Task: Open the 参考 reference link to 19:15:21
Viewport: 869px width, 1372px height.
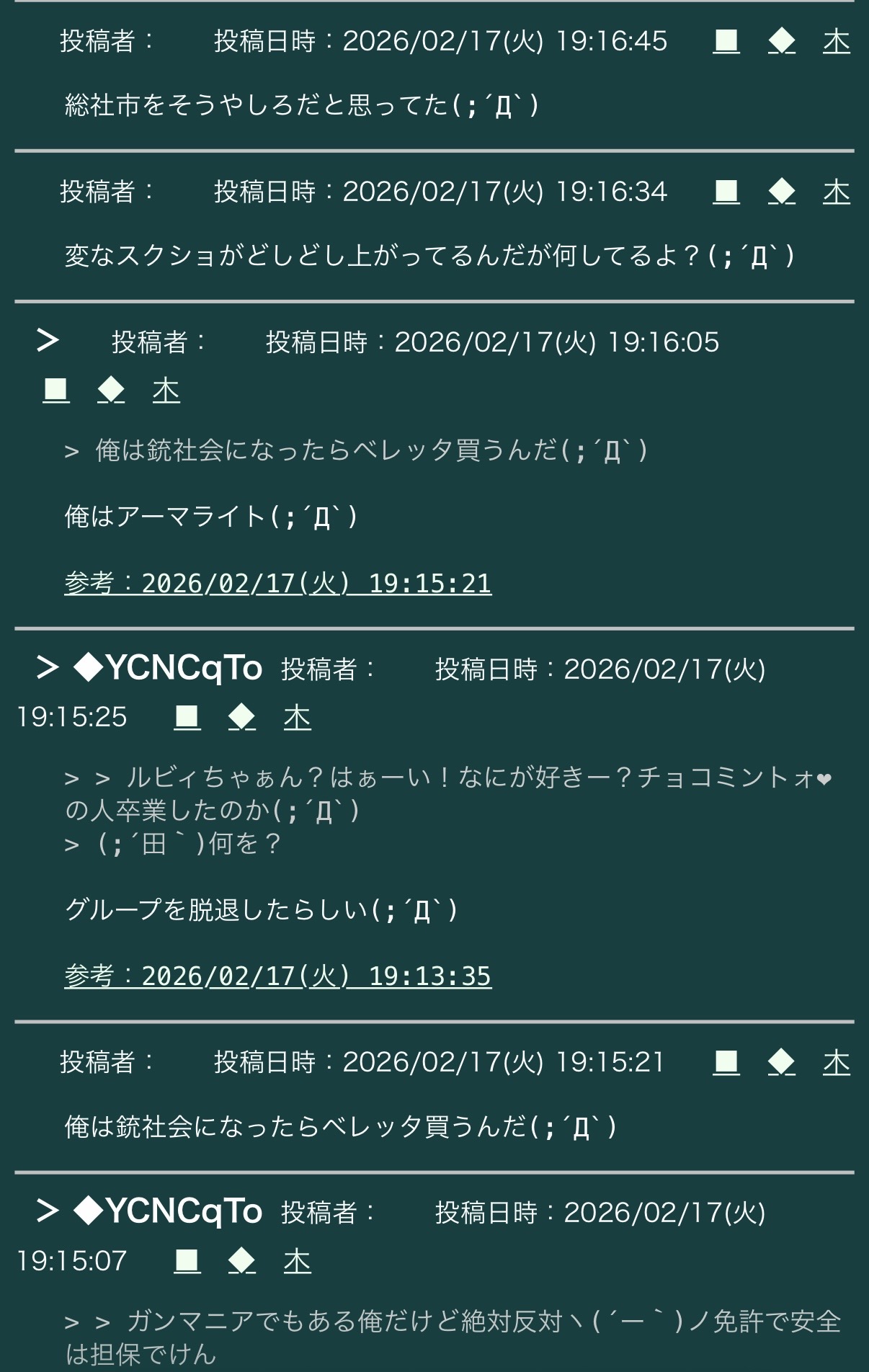Action: click(x=278, y=583)
